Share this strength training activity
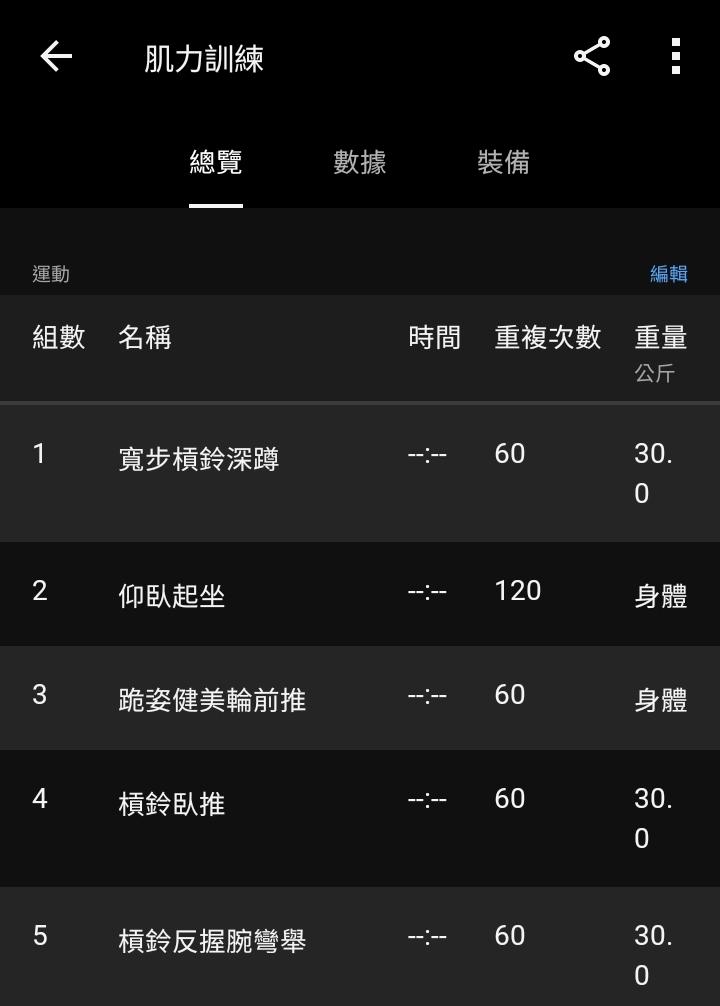Viewport: 720px width, 1006px height. pyautogui.click(x=592, y=57)
